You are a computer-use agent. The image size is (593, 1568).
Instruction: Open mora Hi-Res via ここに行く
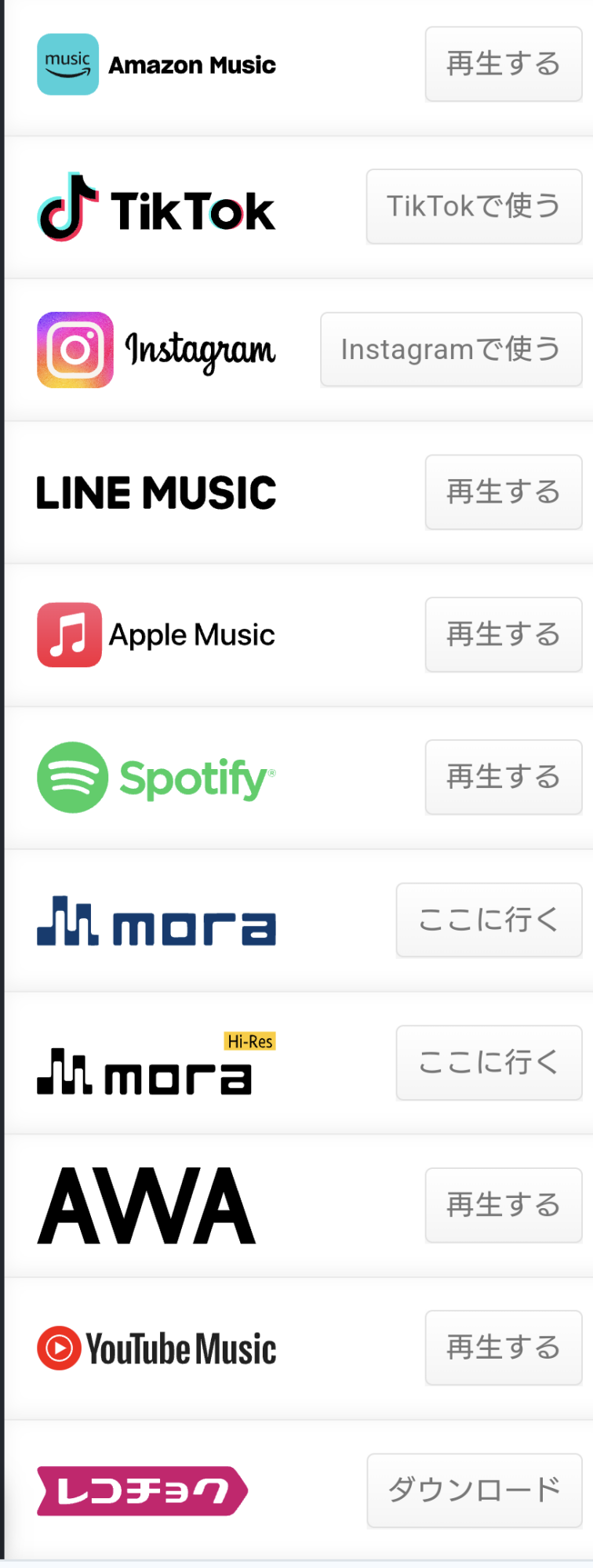(489, 1063)
